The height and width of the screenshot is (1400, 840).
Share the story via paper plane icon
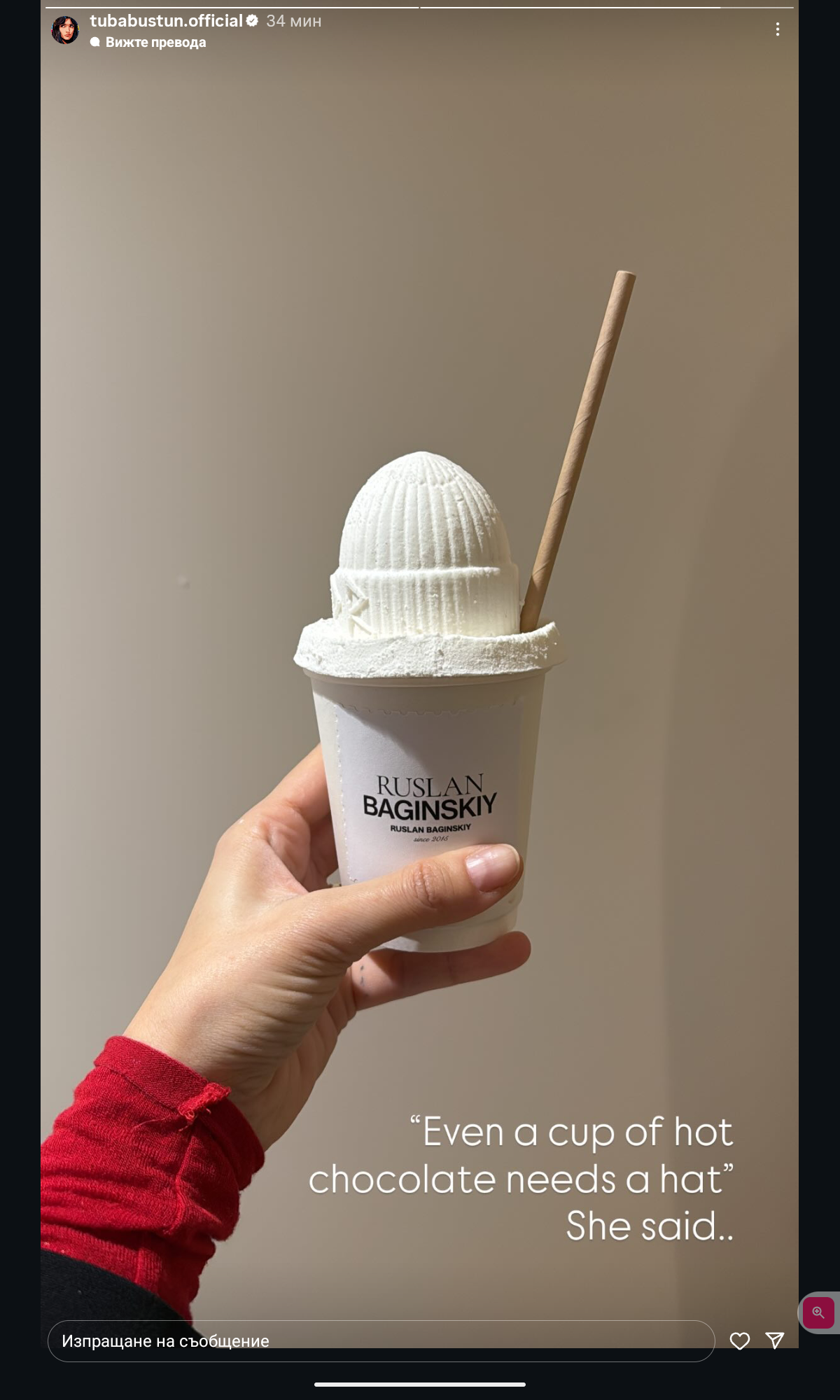coord(775,1340)
